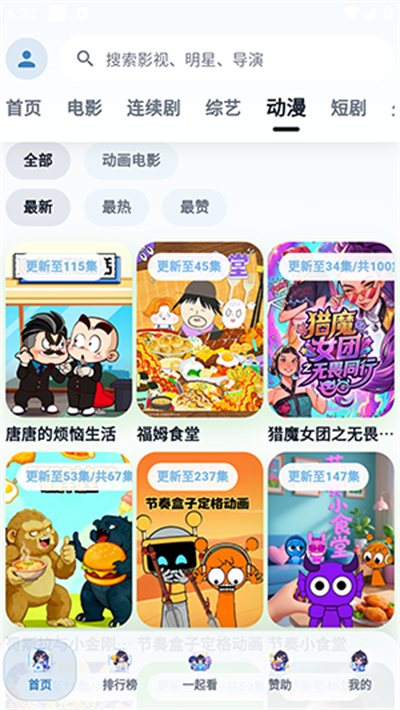Sort by 最热

[116, 207]
